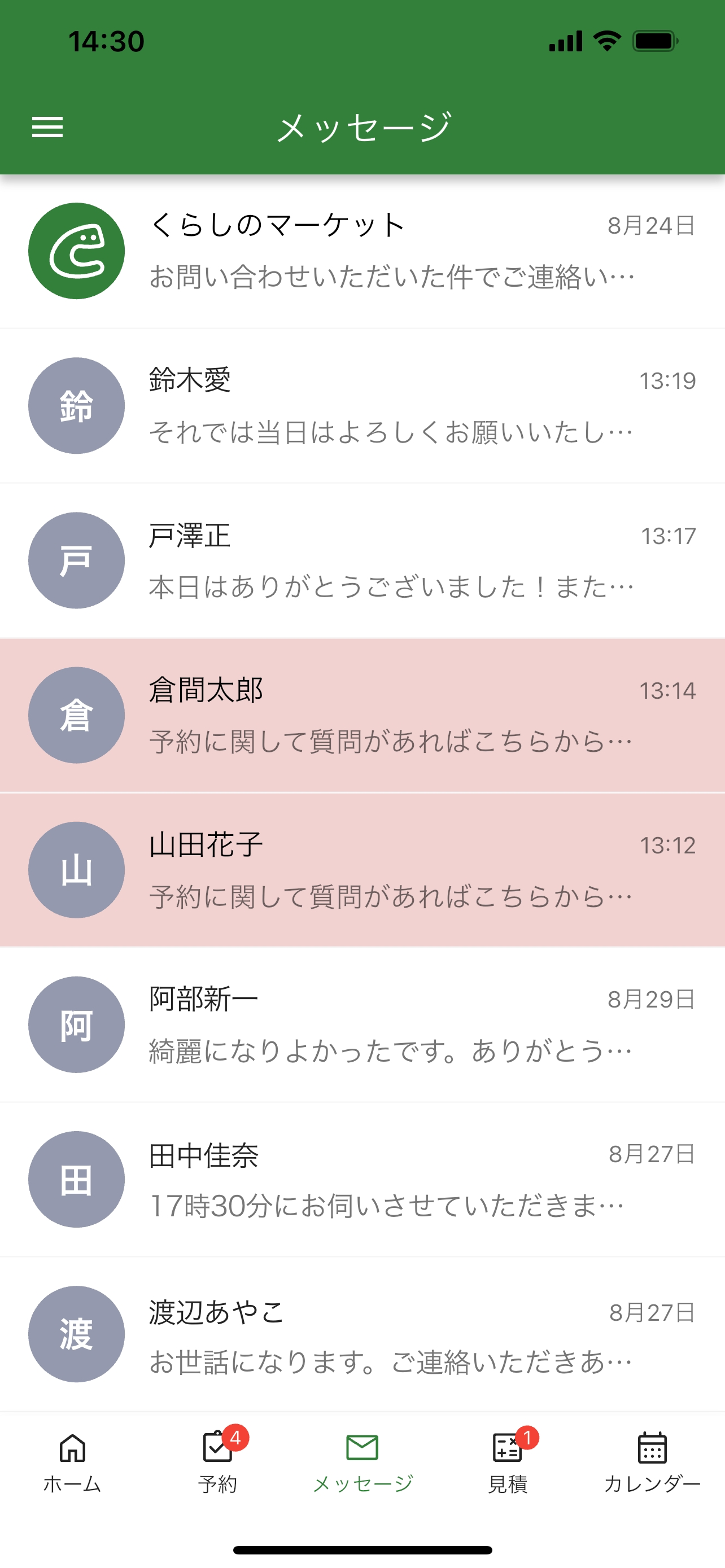Go to the ホーム tab

click(72, 1462)
